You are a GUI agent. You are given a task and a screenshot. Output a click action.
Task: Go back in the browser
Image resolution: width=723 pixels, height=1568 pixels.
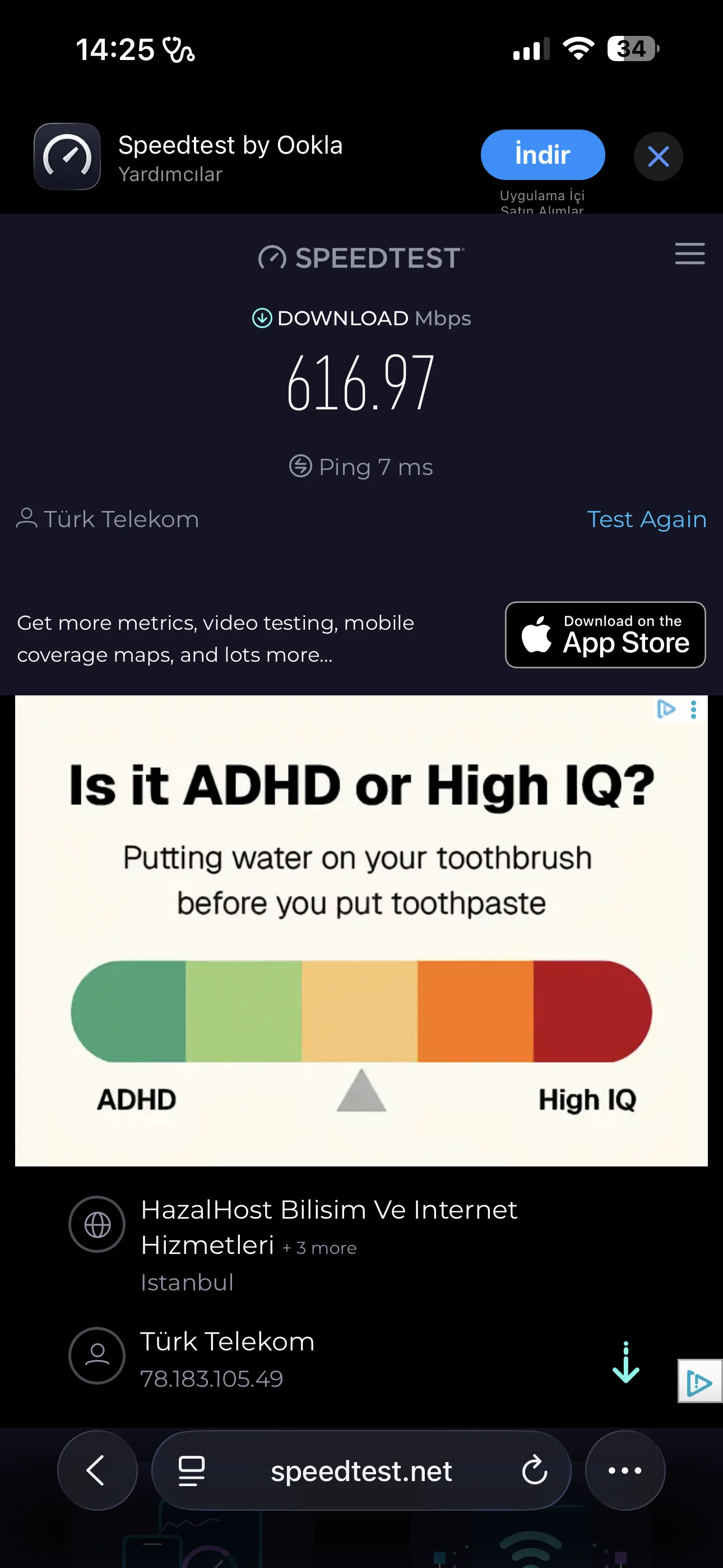click(97, 1470)
